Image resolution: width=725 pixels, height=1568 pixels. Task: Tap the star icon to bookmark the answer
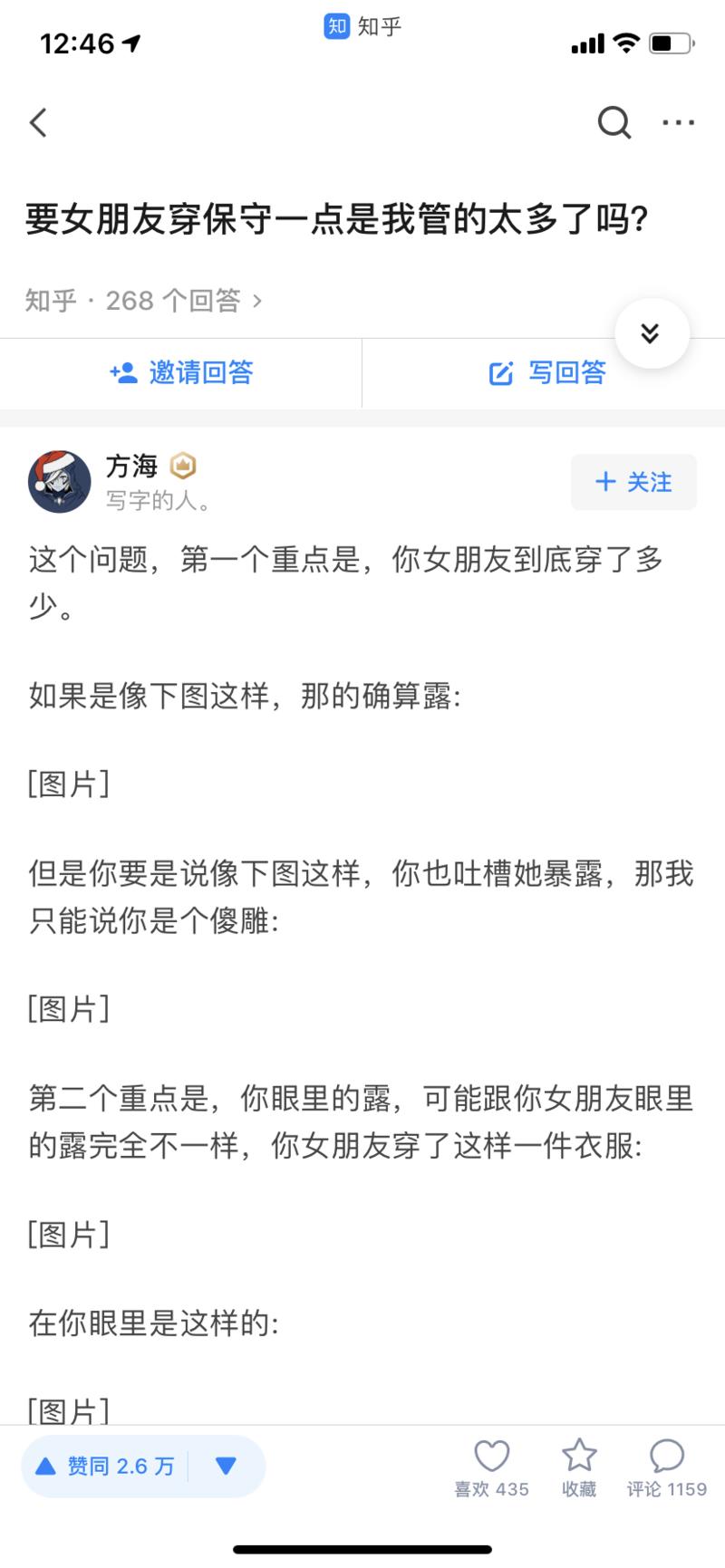[579, 1456]
